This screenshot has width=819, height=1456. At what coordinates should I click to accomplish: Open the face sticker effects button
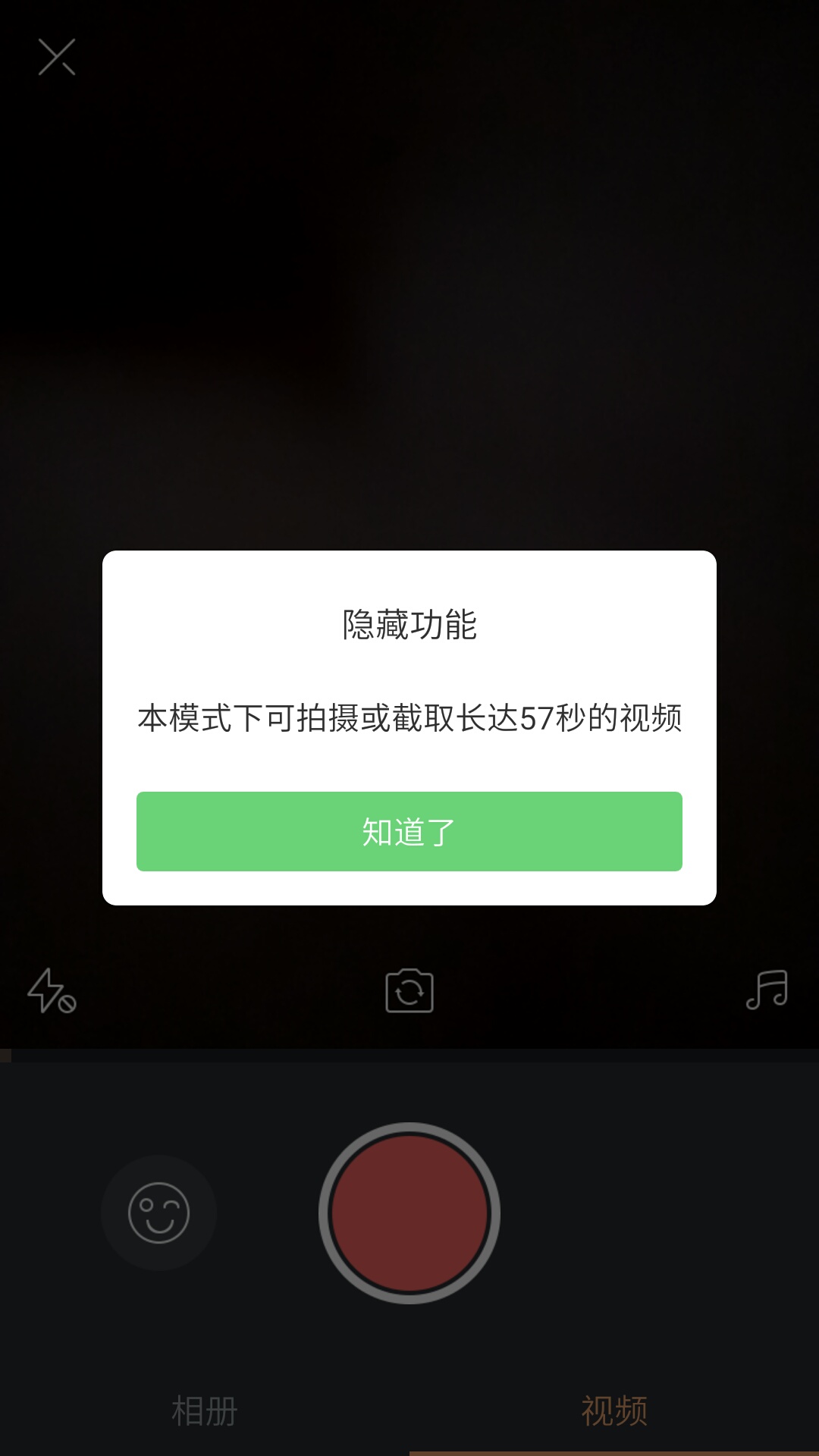(x=159, y=1213)
